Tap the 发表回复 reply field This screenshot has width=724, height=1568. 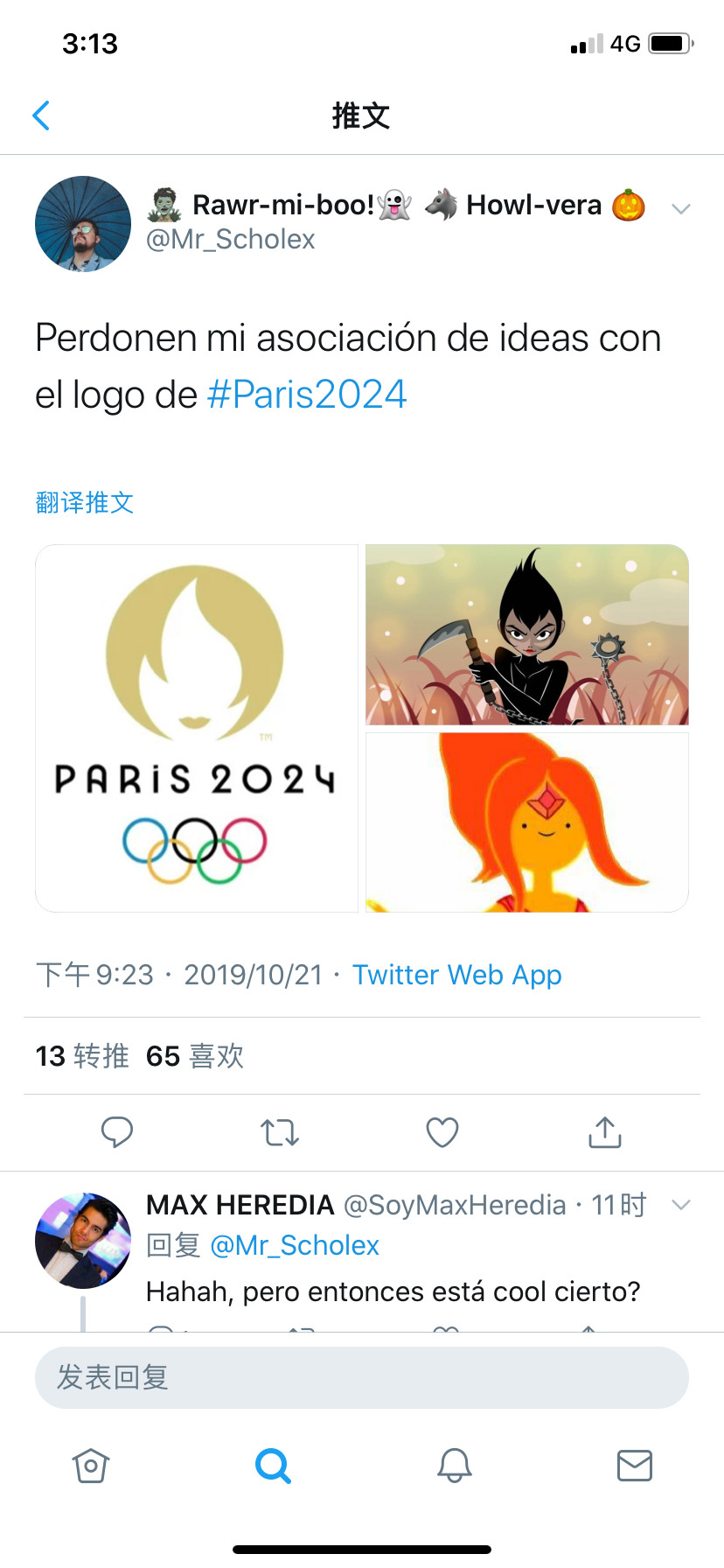pyautogui.click(x=361, y=1377)
